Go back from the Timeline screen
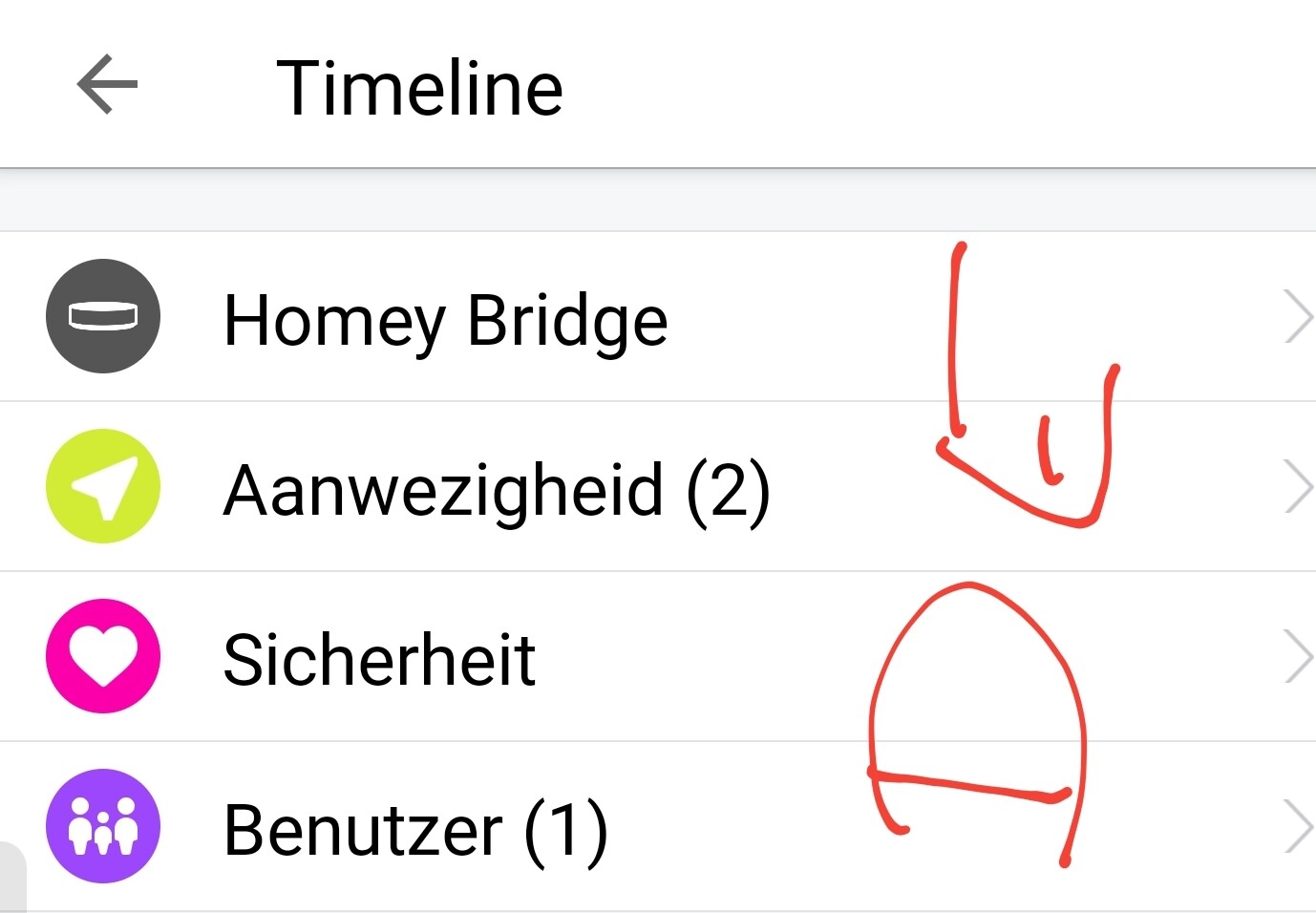 point(107,85)
